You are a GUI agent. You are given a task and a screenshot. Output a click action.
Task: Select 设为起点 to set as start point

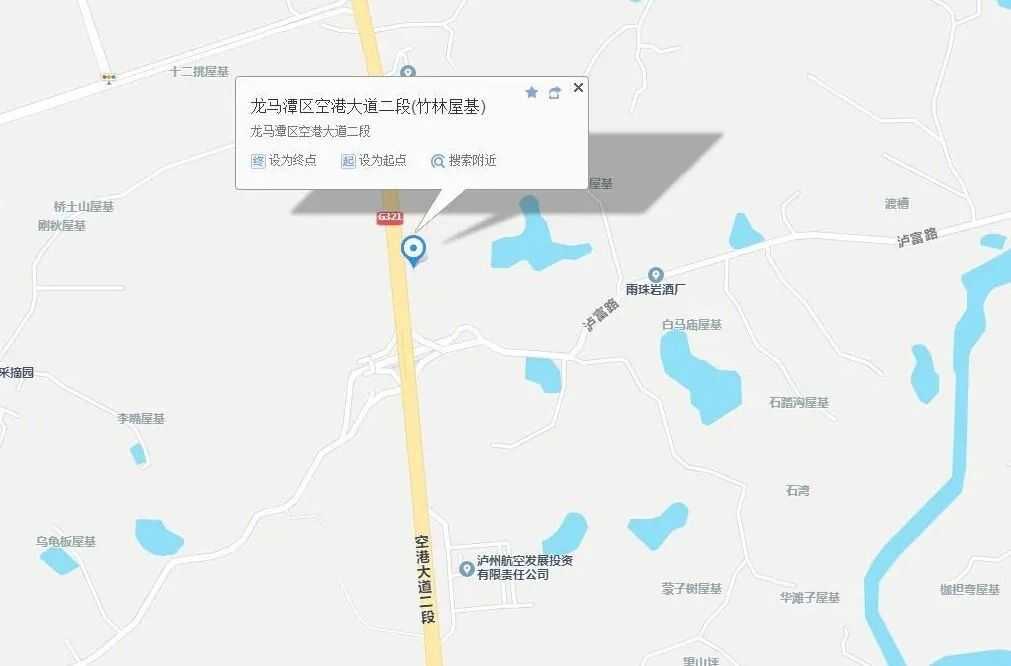click(374, 160)
